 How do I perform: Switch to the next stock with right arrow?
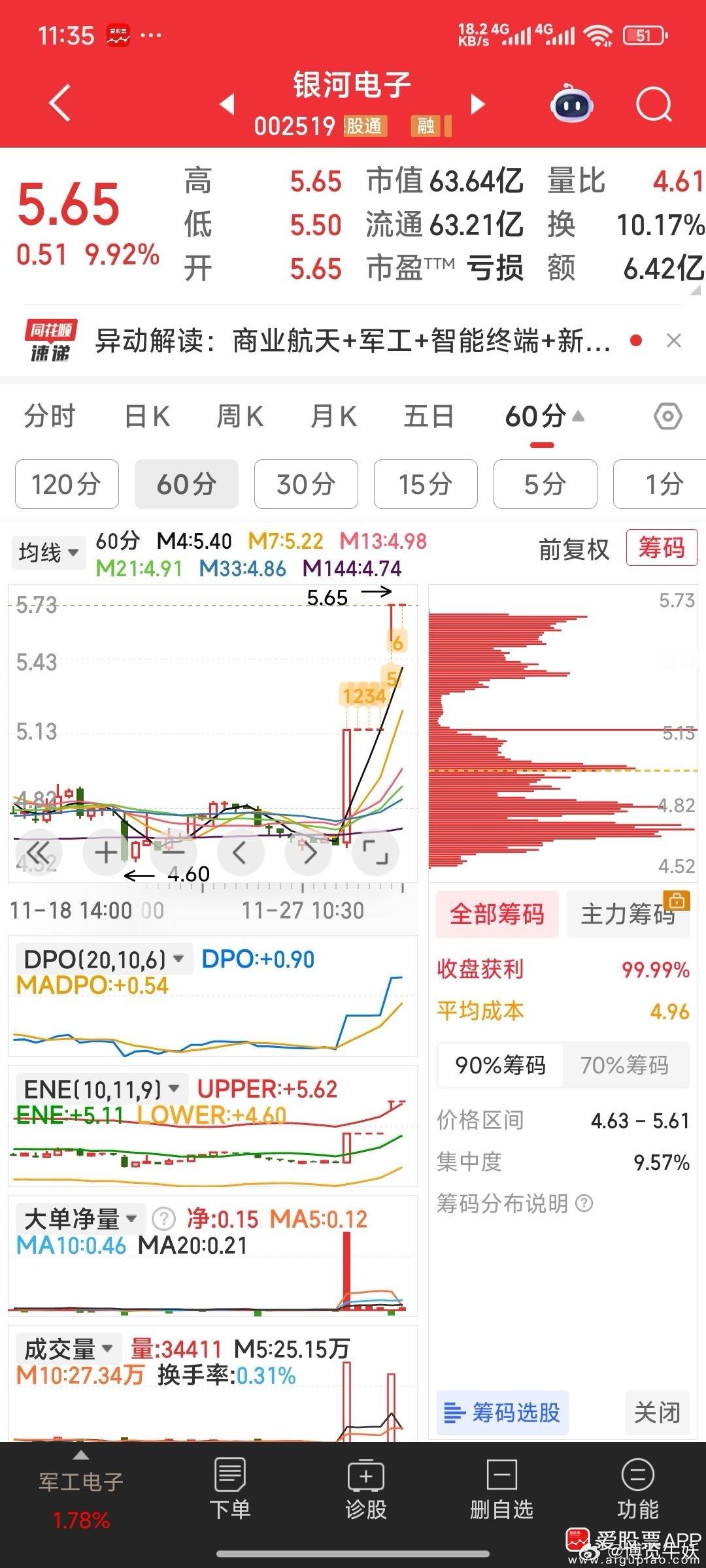click(479, 104)
